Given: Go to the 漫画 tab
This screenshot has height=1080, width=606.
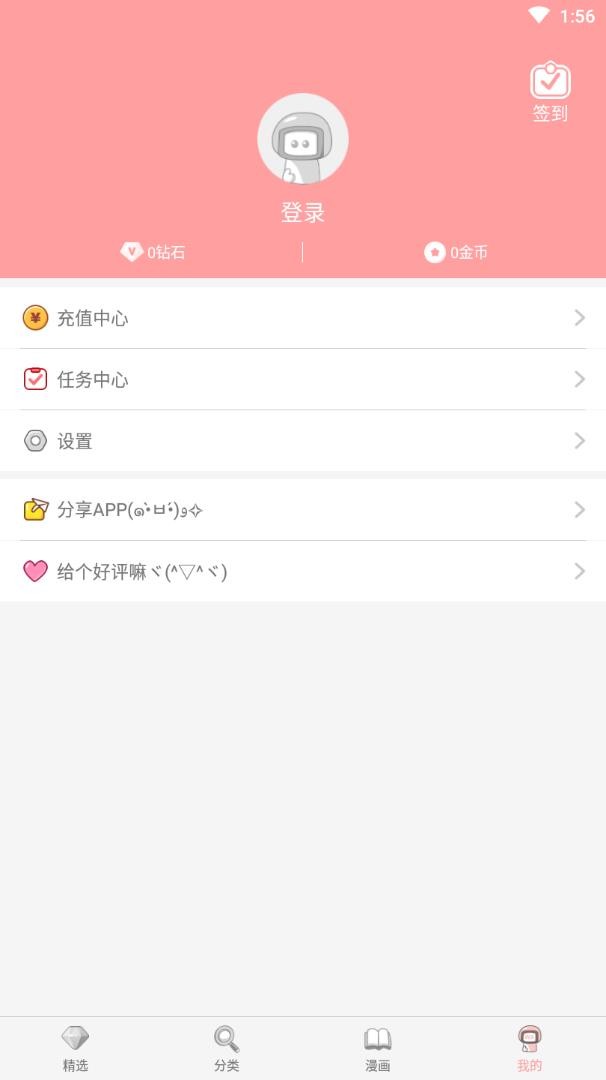Looking at the screenshot, I should 378,1048.
